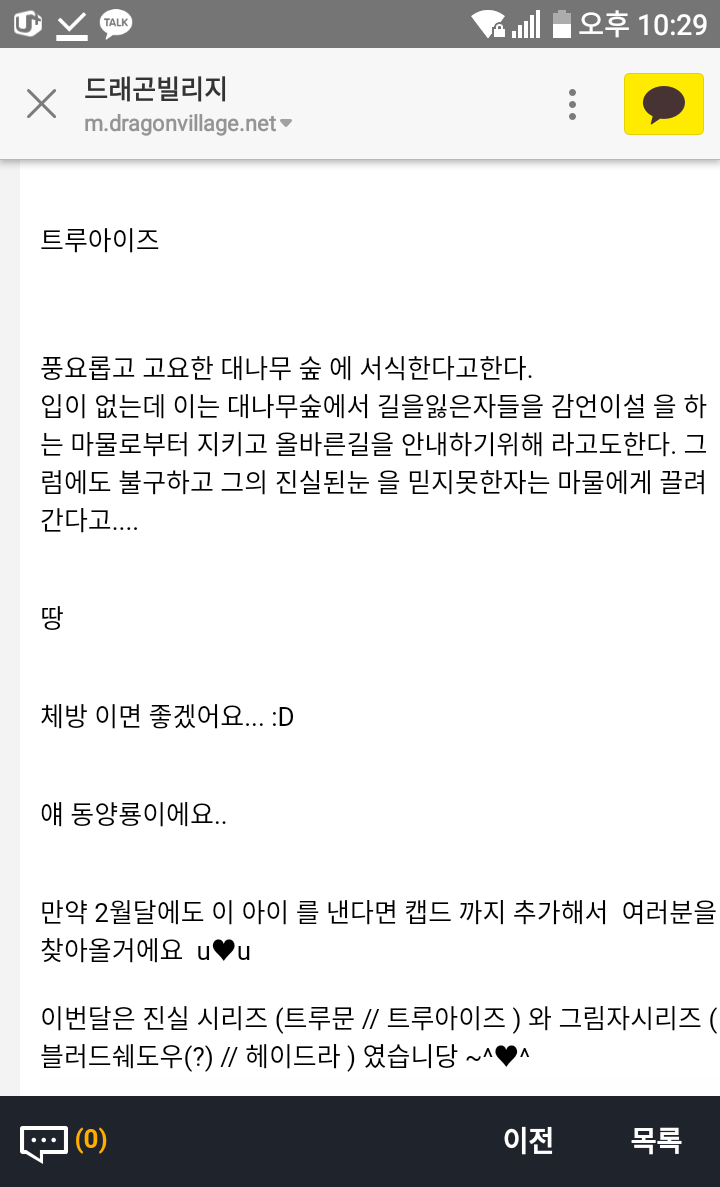Open the comments icon showing (0)
The image size is (720, 1187).
click(x=63, y=1141)
